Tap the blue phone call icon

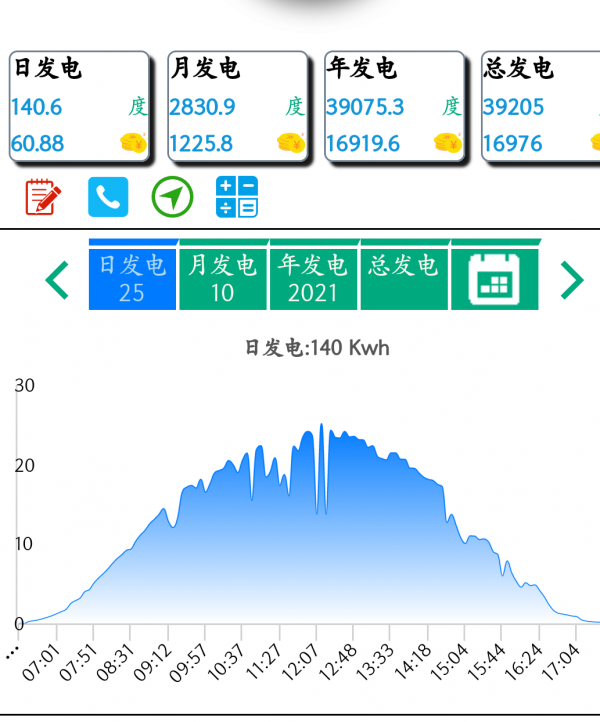click(x=108, y=198)
